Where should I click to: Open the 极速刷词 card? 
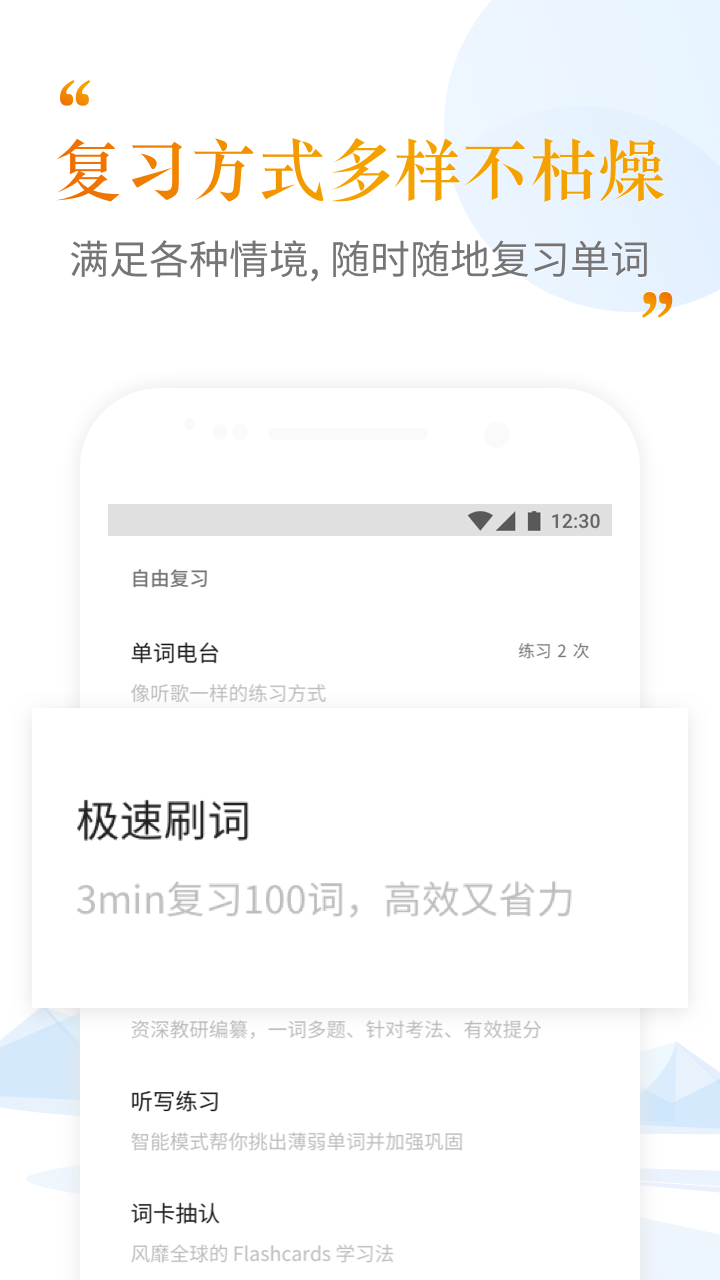(x=165, y=820)
